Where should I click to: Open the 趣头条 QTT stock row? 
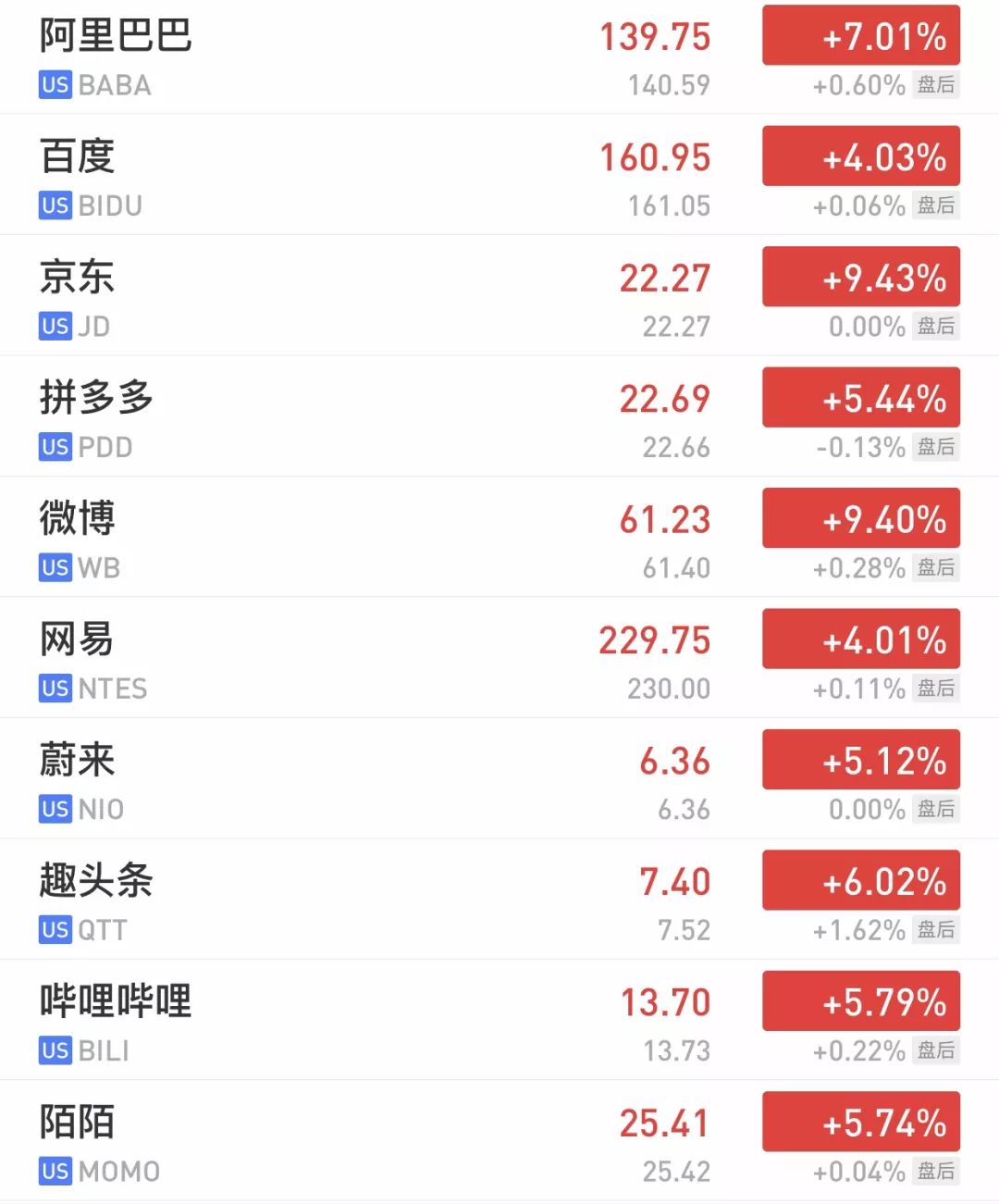point(96,881)
